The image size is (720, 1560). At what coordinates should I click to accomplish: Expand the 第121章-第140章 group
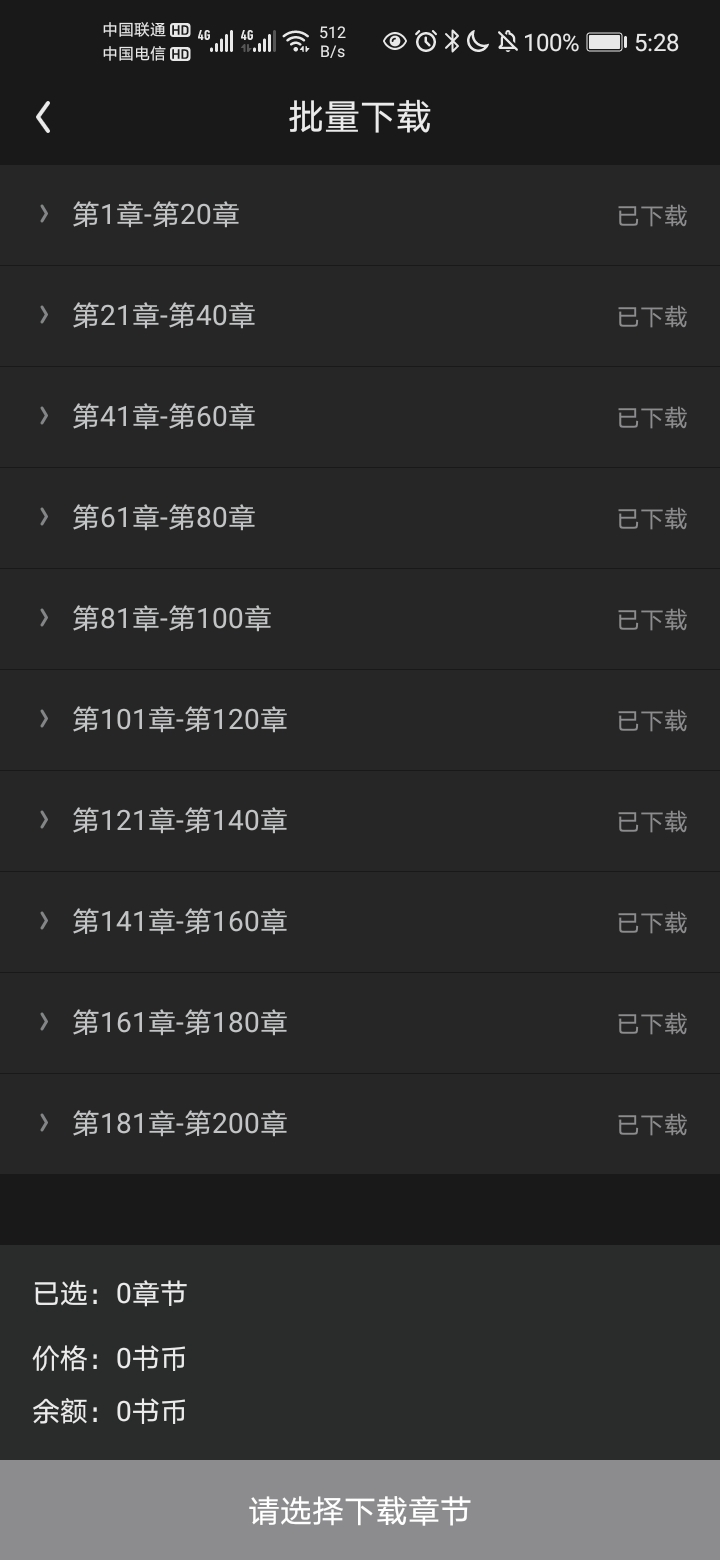tap(360, 821)
